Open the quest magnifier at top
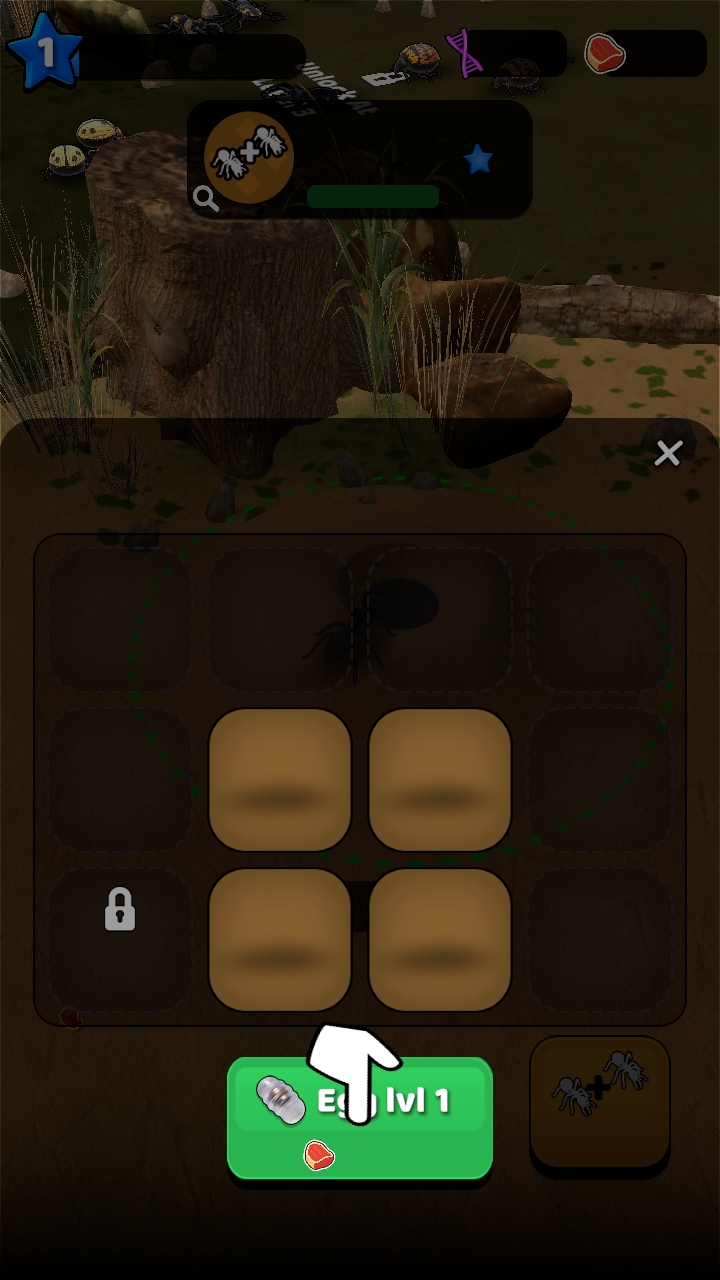The height and width of the screenshot is (1280, 720). click(x=206, y=199)
